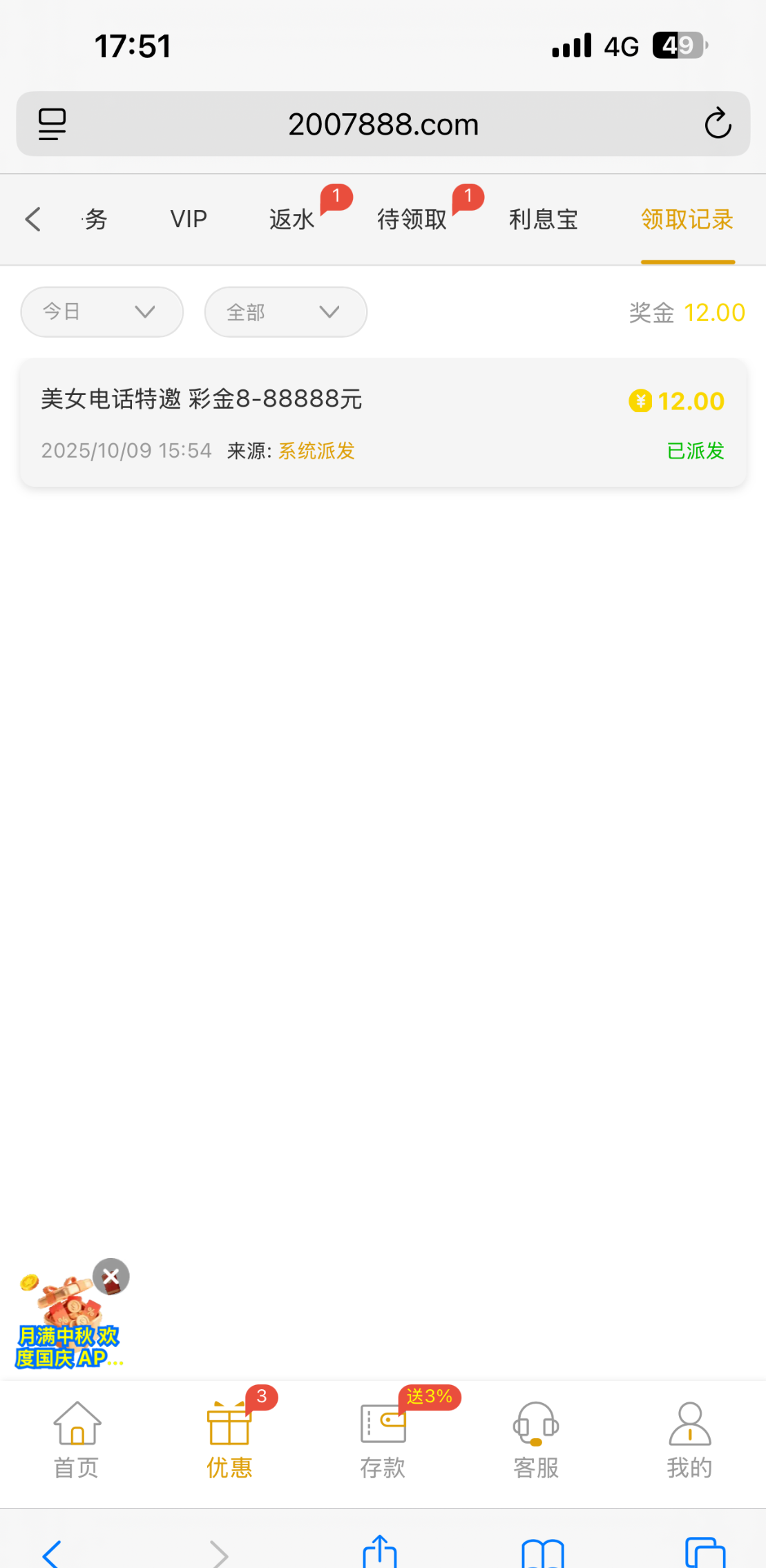Dismiss the 月满中秋 floating promo
The height and width of the screenshot is (1568, 766).
(x=111, y=1277)
